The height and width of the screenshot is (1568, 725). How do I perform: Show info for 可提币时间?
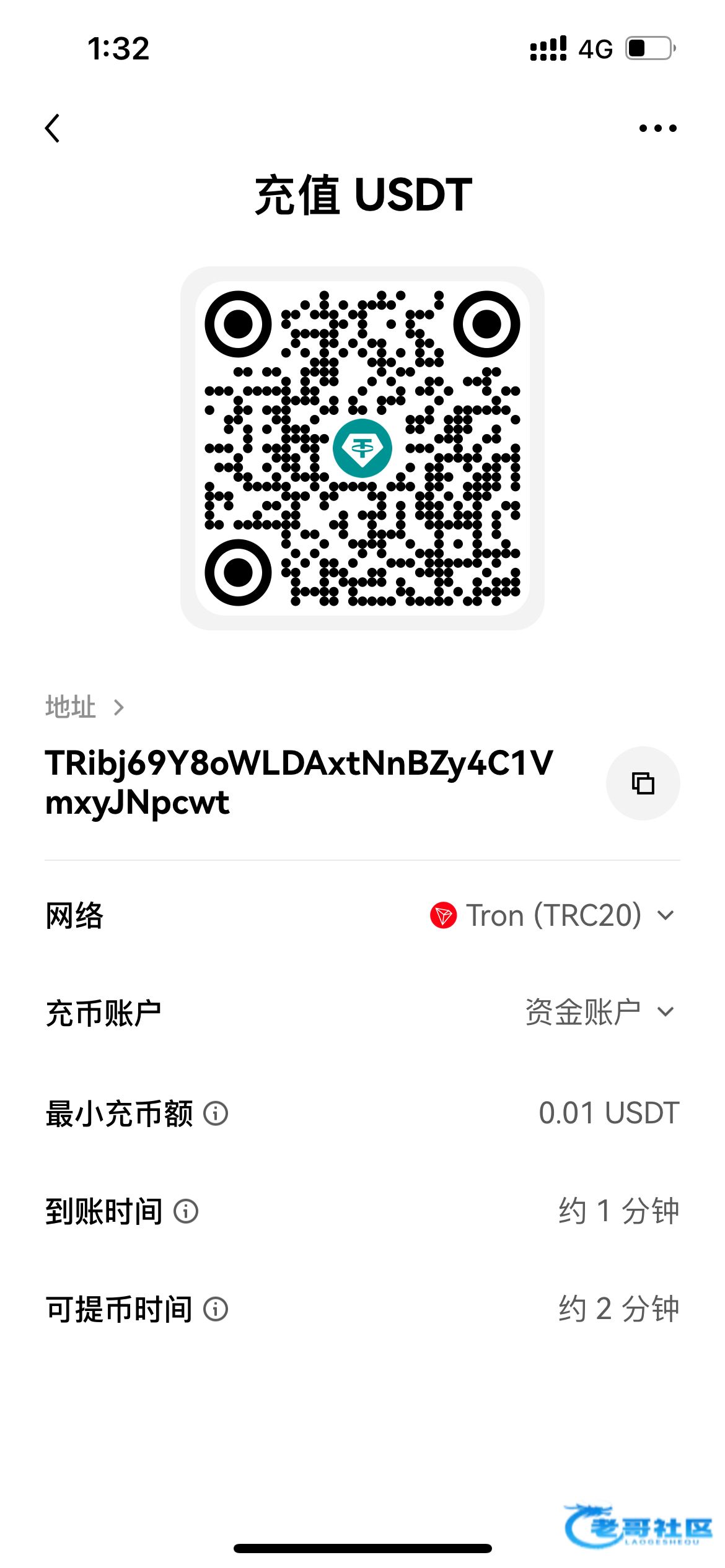[x=216, y=1309]
